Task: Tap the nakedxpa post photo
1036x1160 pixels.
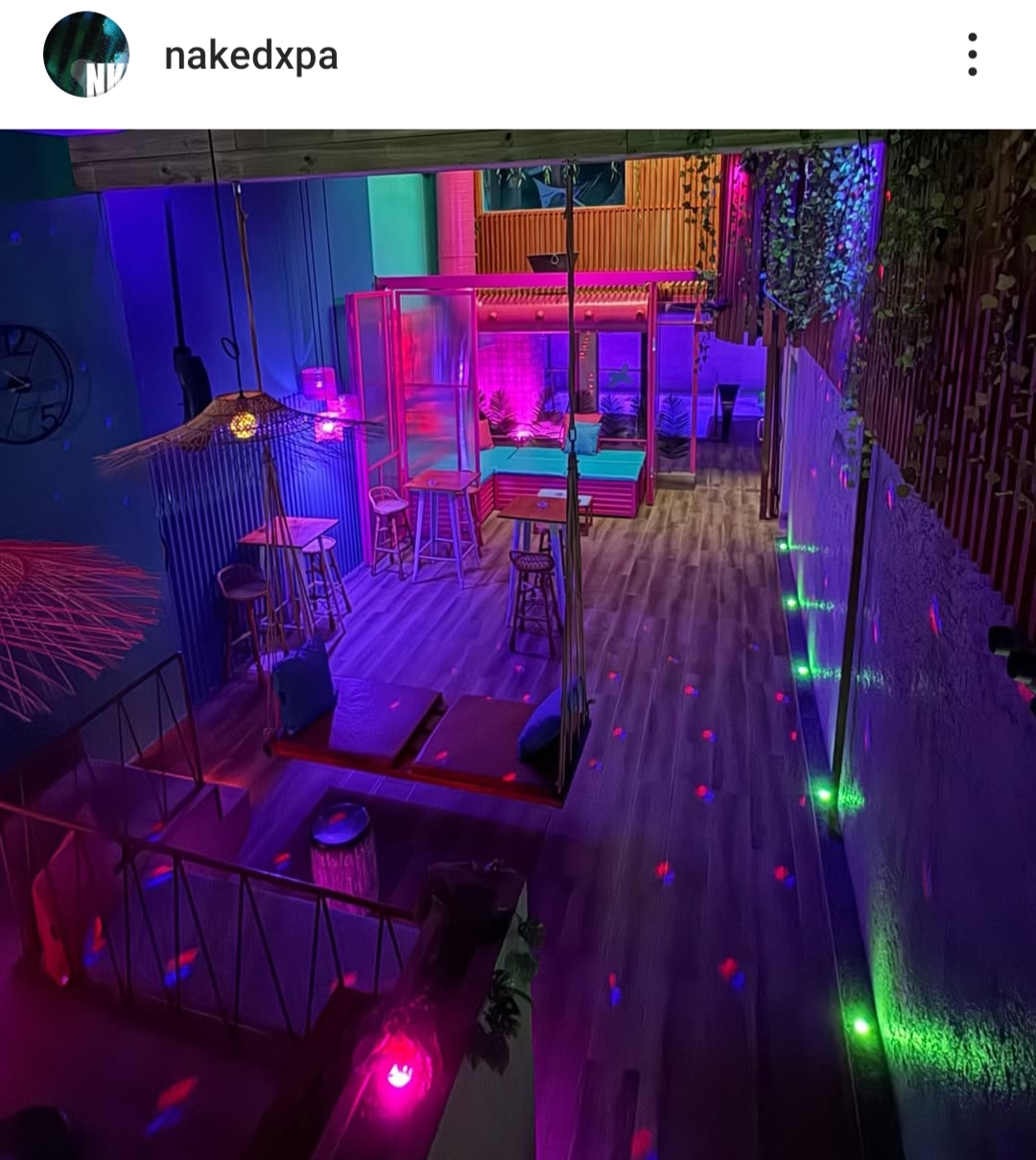Action: (x=518, y=643)
